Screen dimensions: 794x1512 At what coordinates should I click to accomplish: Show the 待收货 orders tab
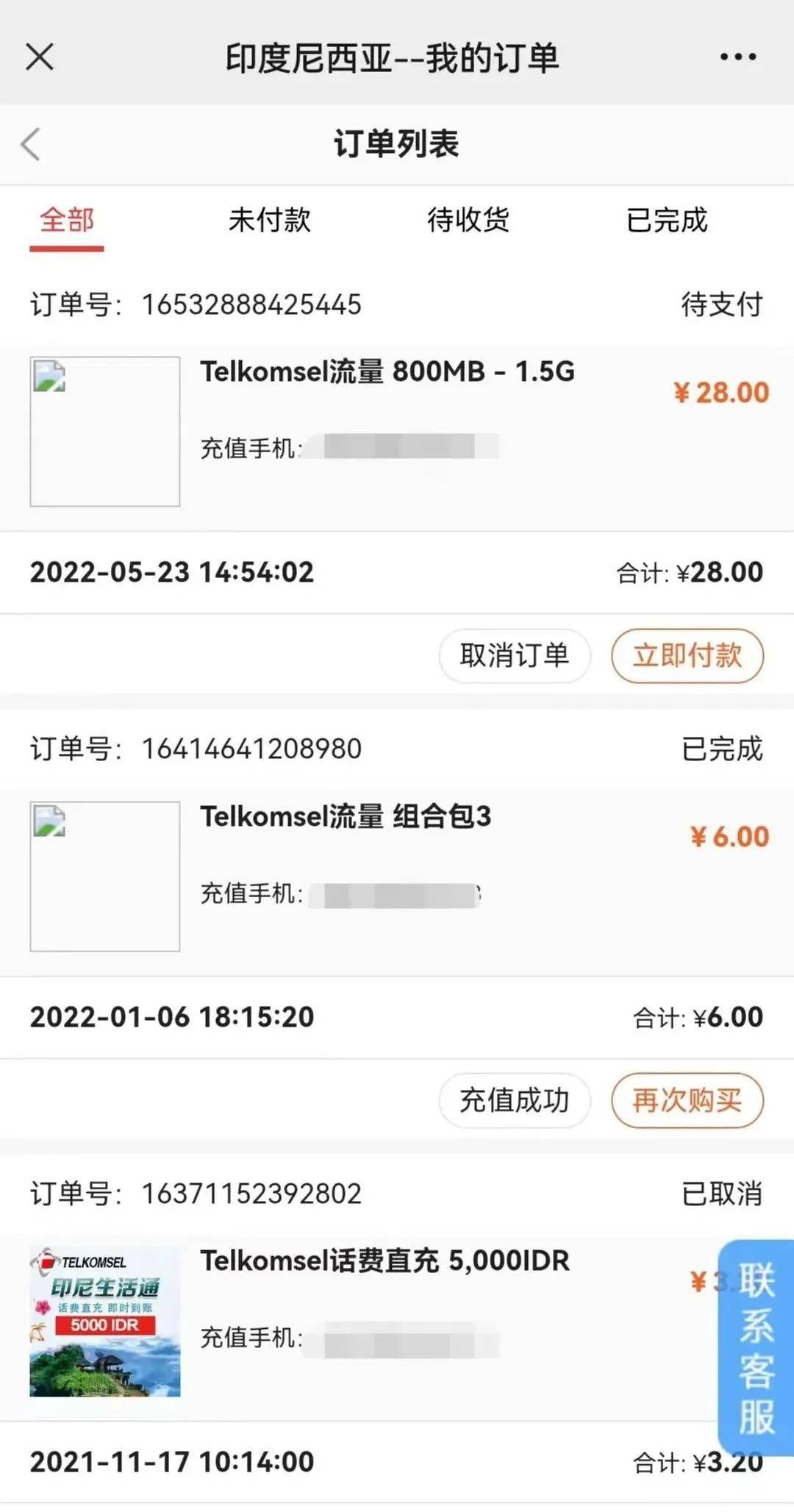click(x=468, y=220)
